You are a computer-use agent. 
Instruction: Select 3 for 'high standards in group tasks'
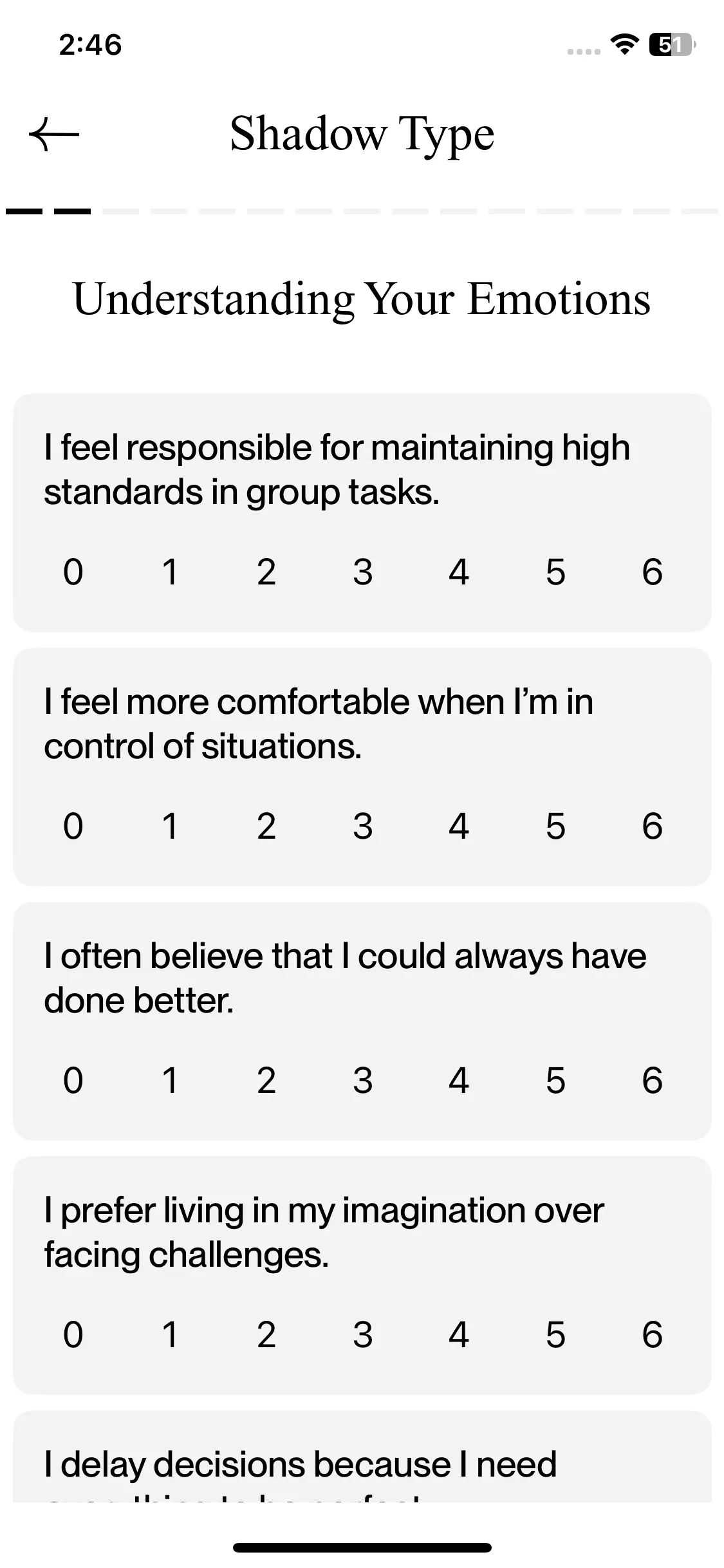click(362, 572)
